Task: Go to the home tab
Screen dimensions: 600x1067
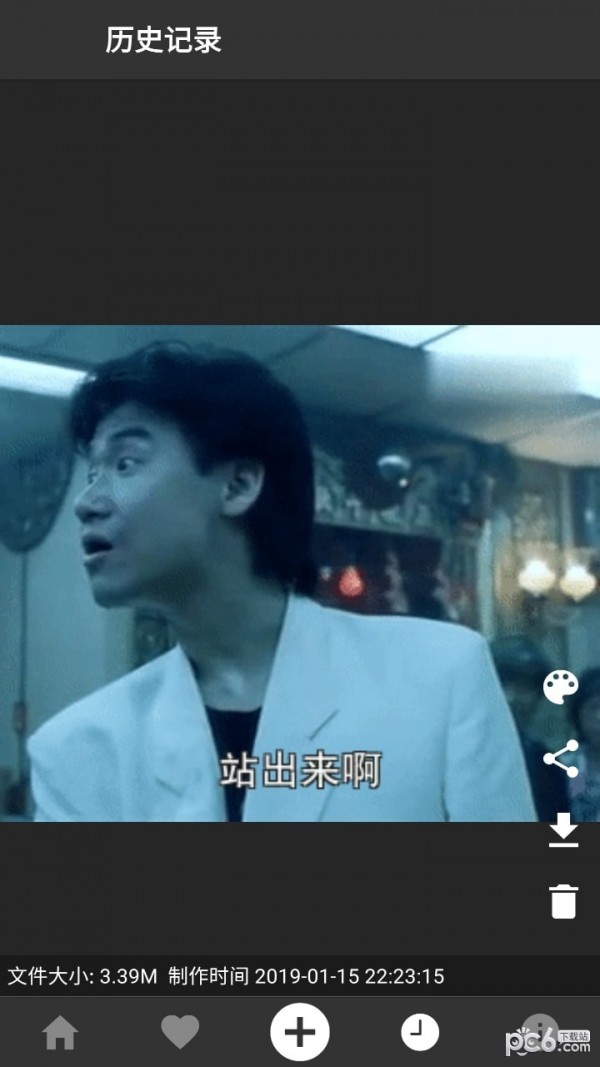Action: 60,1032
